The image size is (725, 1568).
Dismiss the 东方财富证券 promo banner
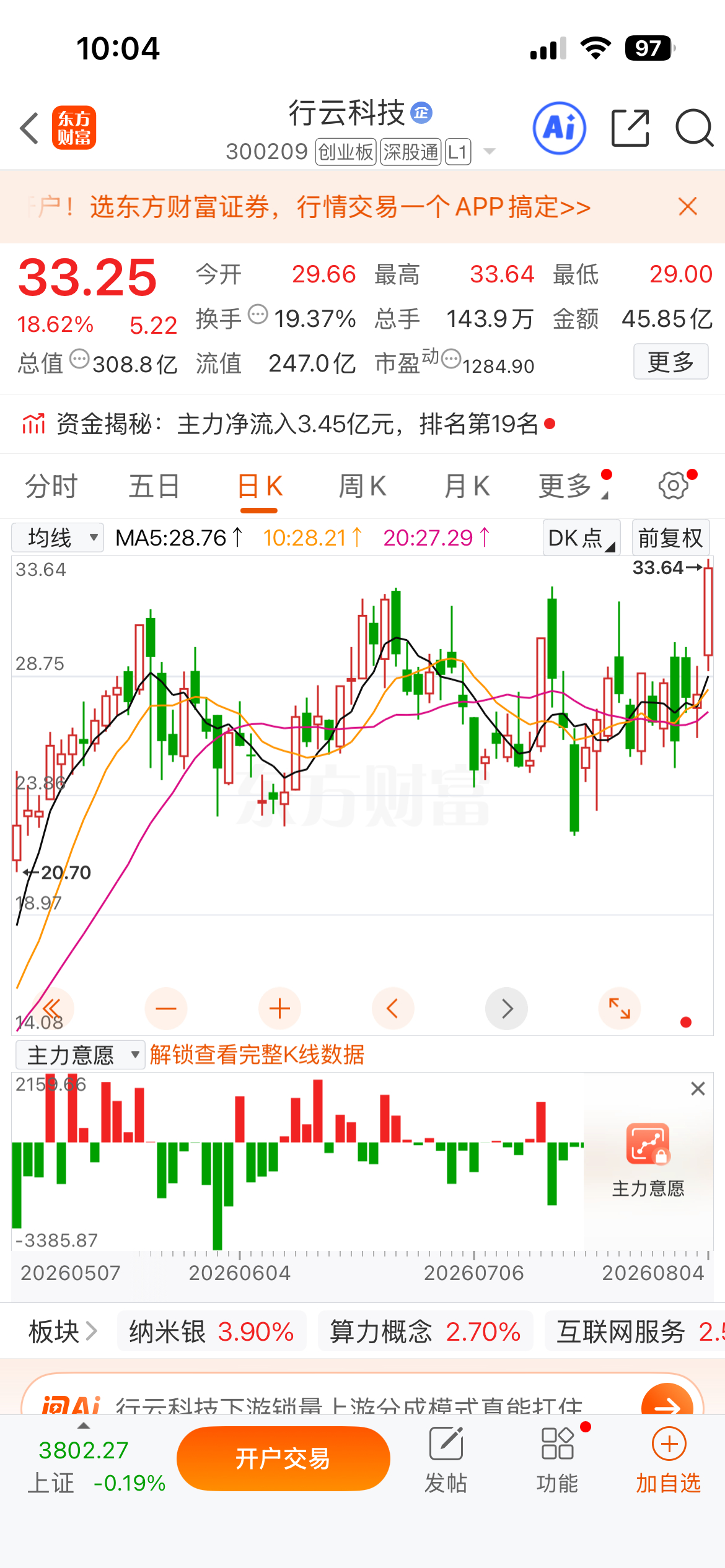(x=688, y=206)
